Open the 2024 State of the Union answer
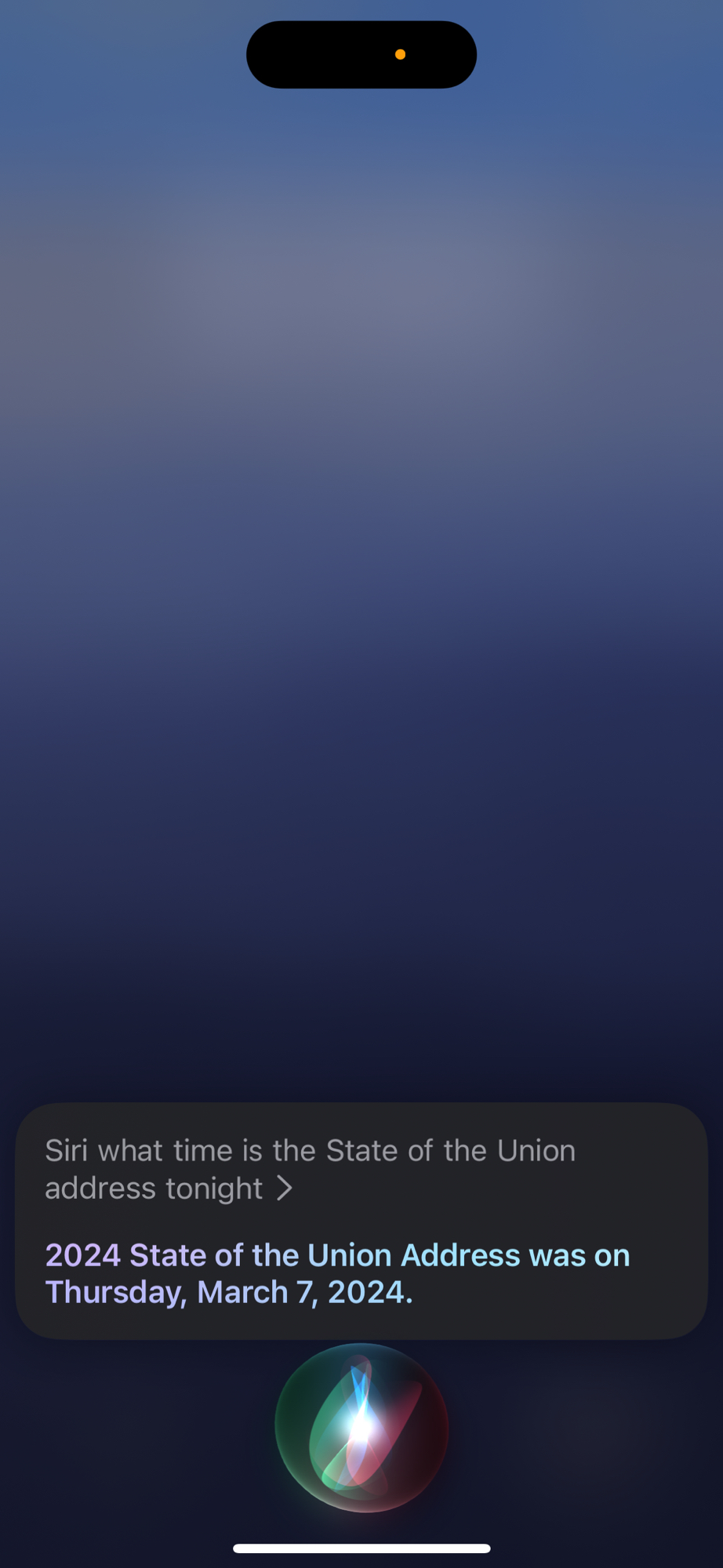The width and height of the screenshot is (723, 1568). pos(337,1273)
